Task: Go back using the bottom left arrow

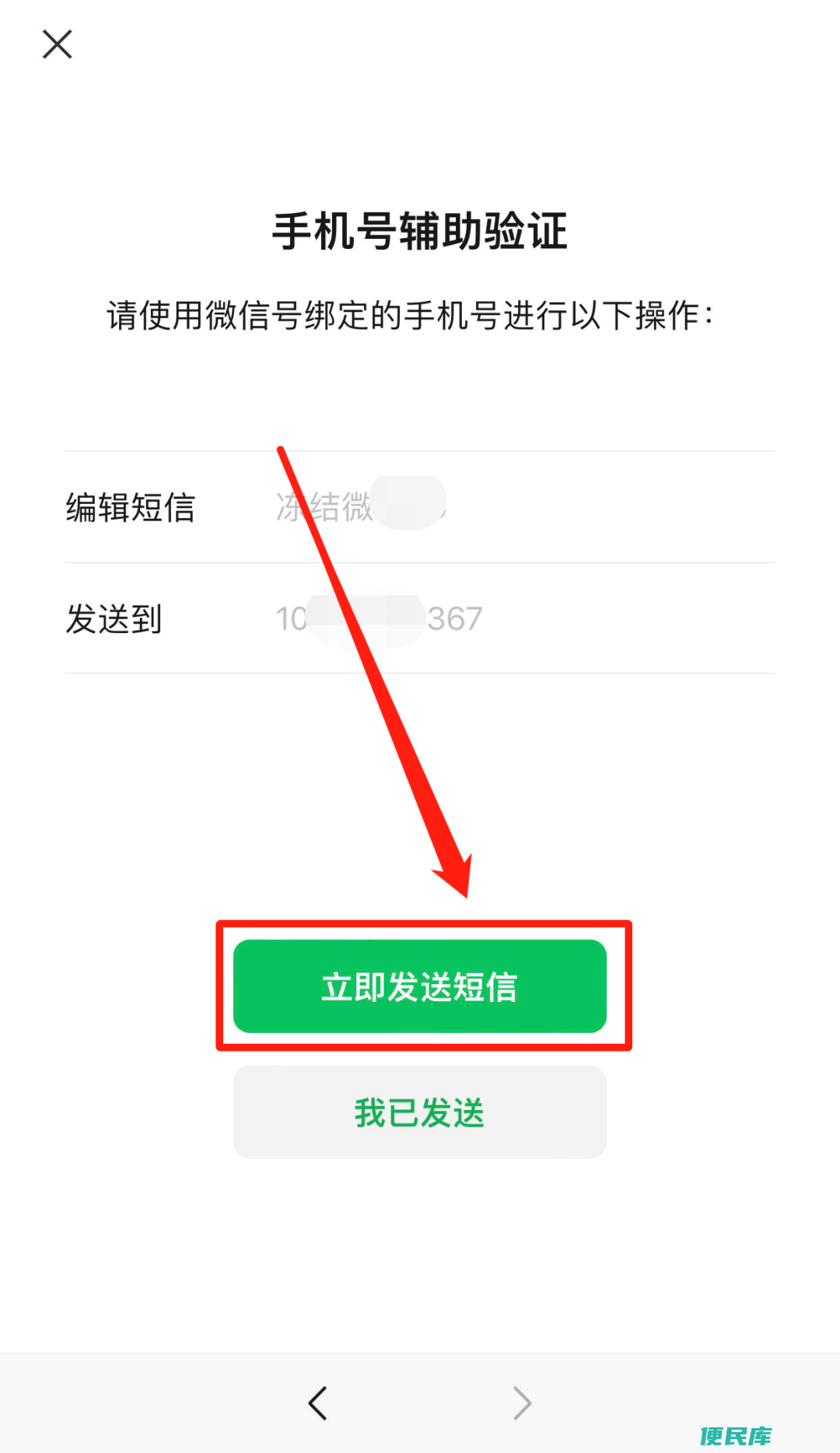Action: point(317,1403)
